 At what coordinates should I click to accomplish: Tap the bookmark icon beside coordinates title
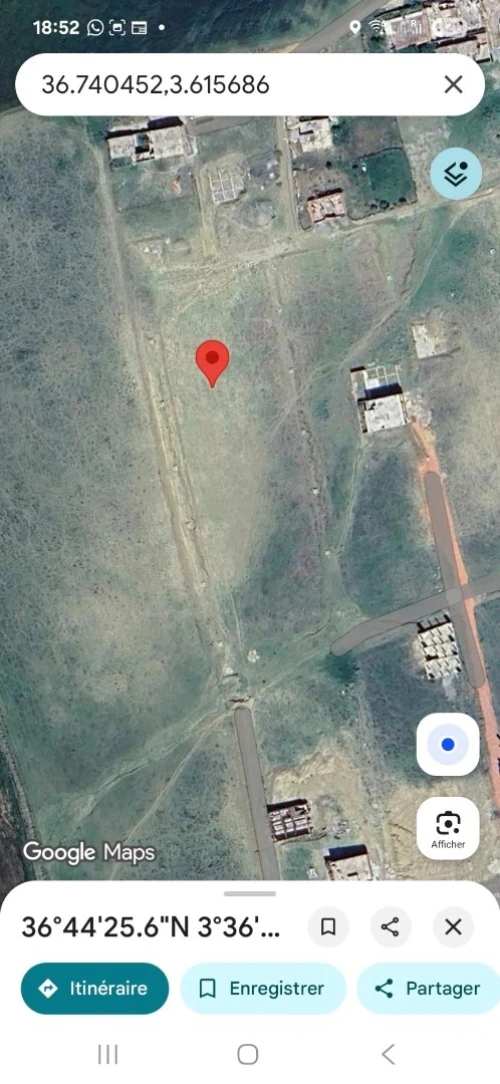point(328,927)
